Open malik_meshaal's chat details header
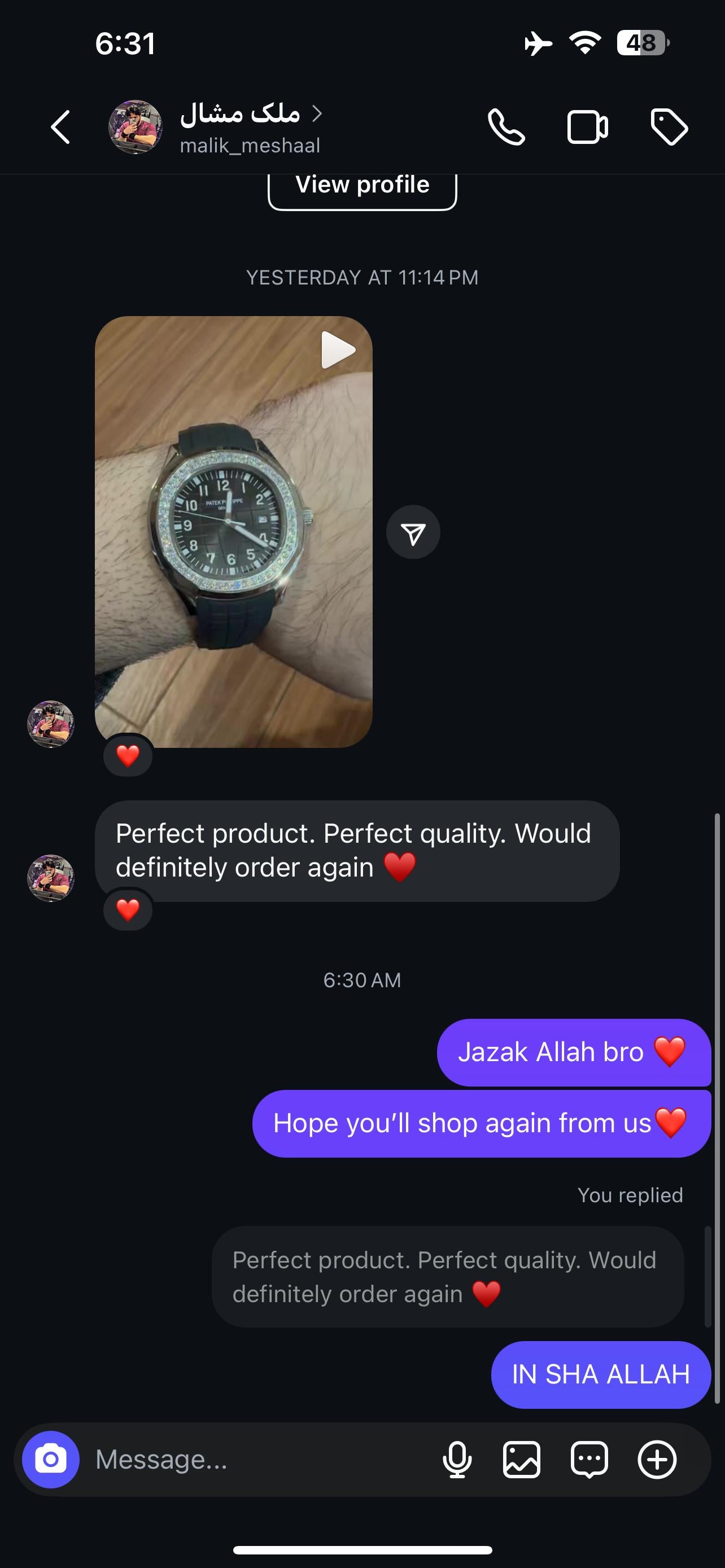 click(x=250, y=128)
